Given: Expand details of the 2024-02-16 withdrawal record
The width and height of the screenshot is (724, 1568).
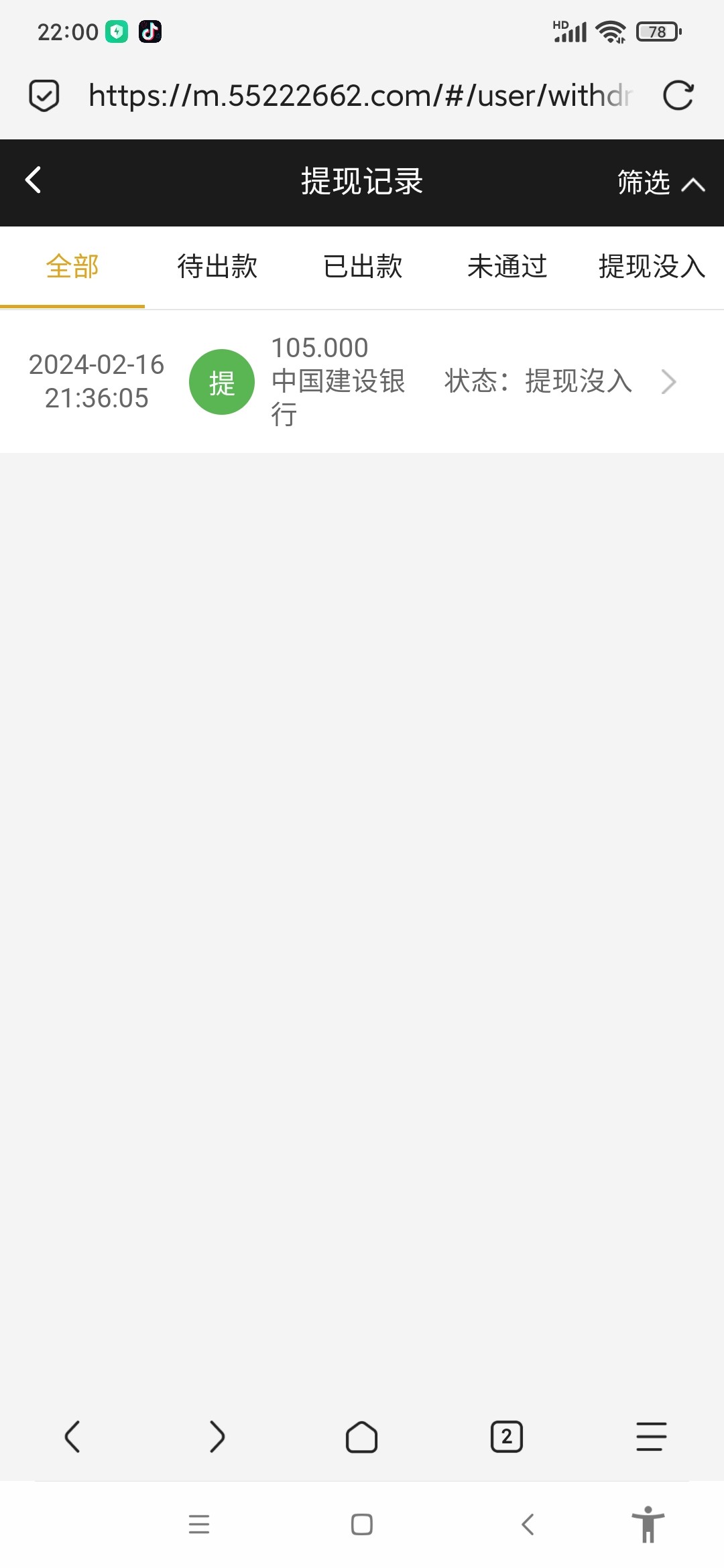Looking at the screenshot, I should pyautogui.click(x=668, y=382).
